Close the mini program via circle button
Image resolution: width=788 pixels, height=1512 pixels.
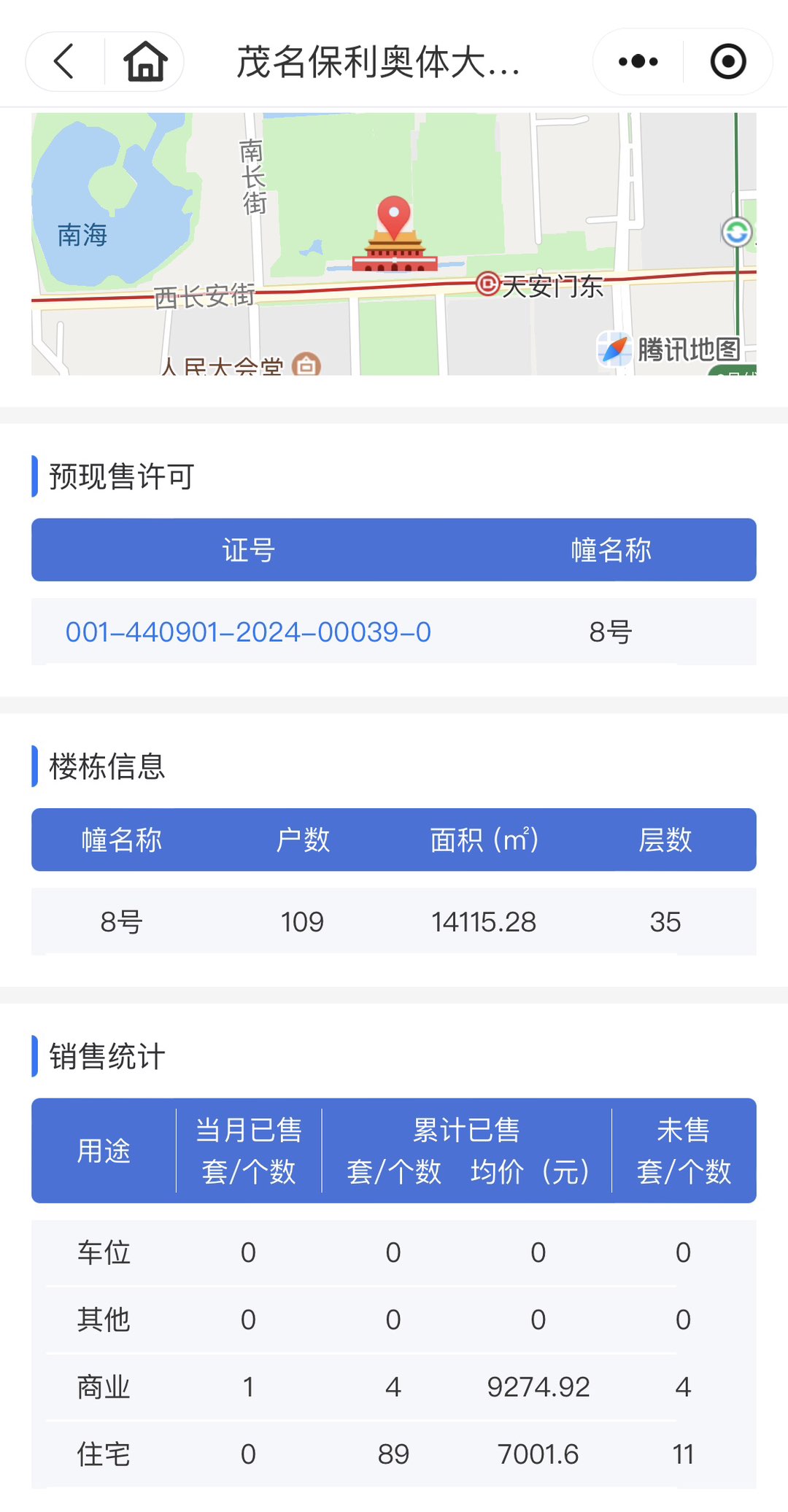coord(728,61)
